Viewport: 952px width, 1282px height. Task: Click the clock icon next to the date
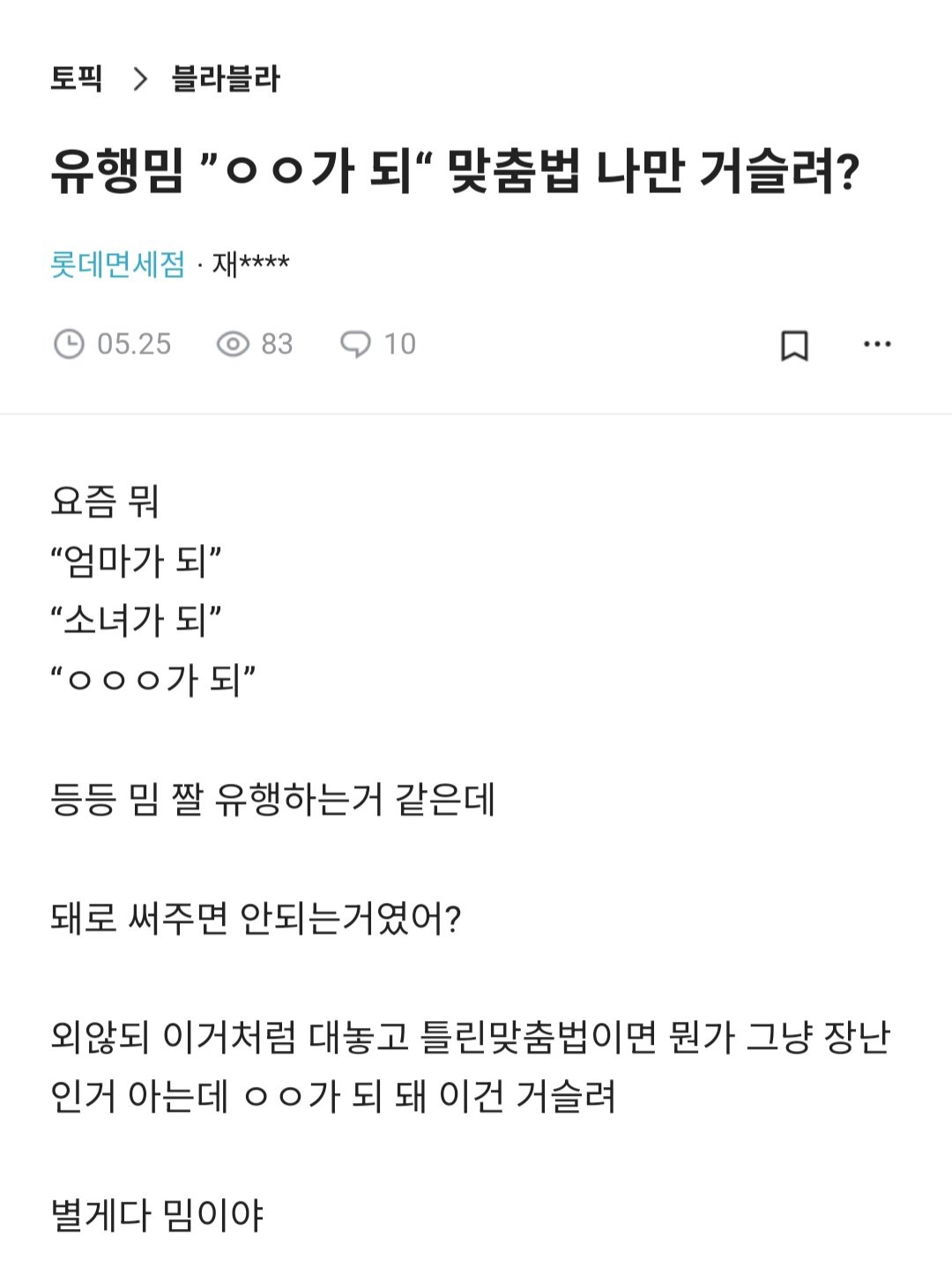pos(69,346)
